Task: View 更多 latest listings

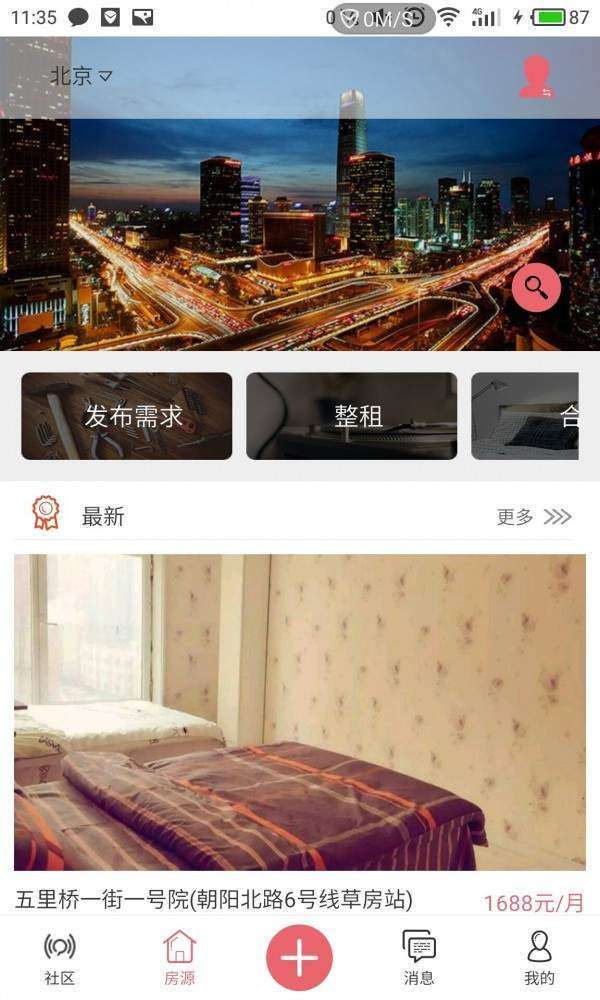Action: tap(534, 517)
